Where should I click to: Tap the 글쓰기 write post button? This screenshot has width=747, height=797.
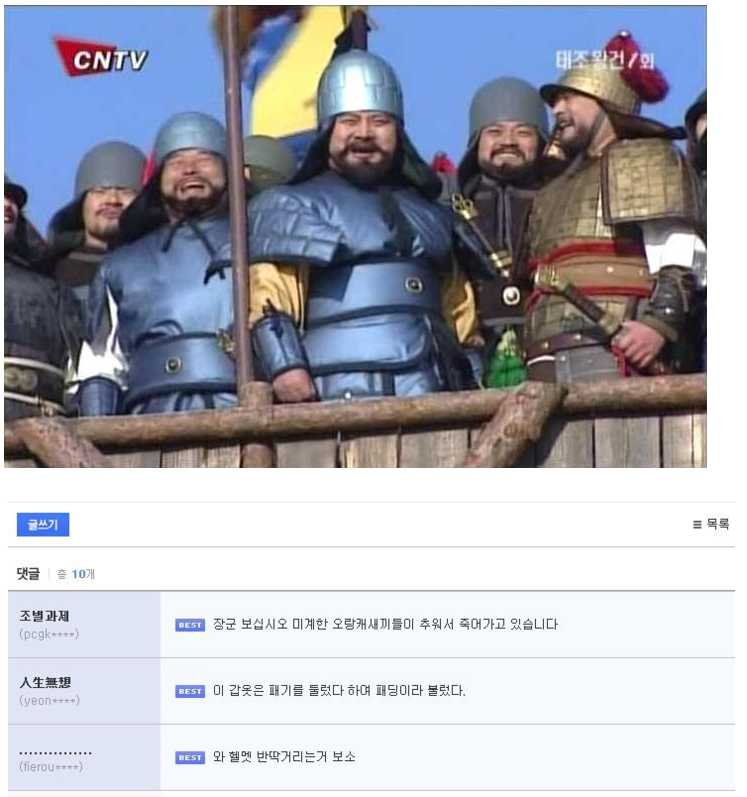tap(43, 524)
